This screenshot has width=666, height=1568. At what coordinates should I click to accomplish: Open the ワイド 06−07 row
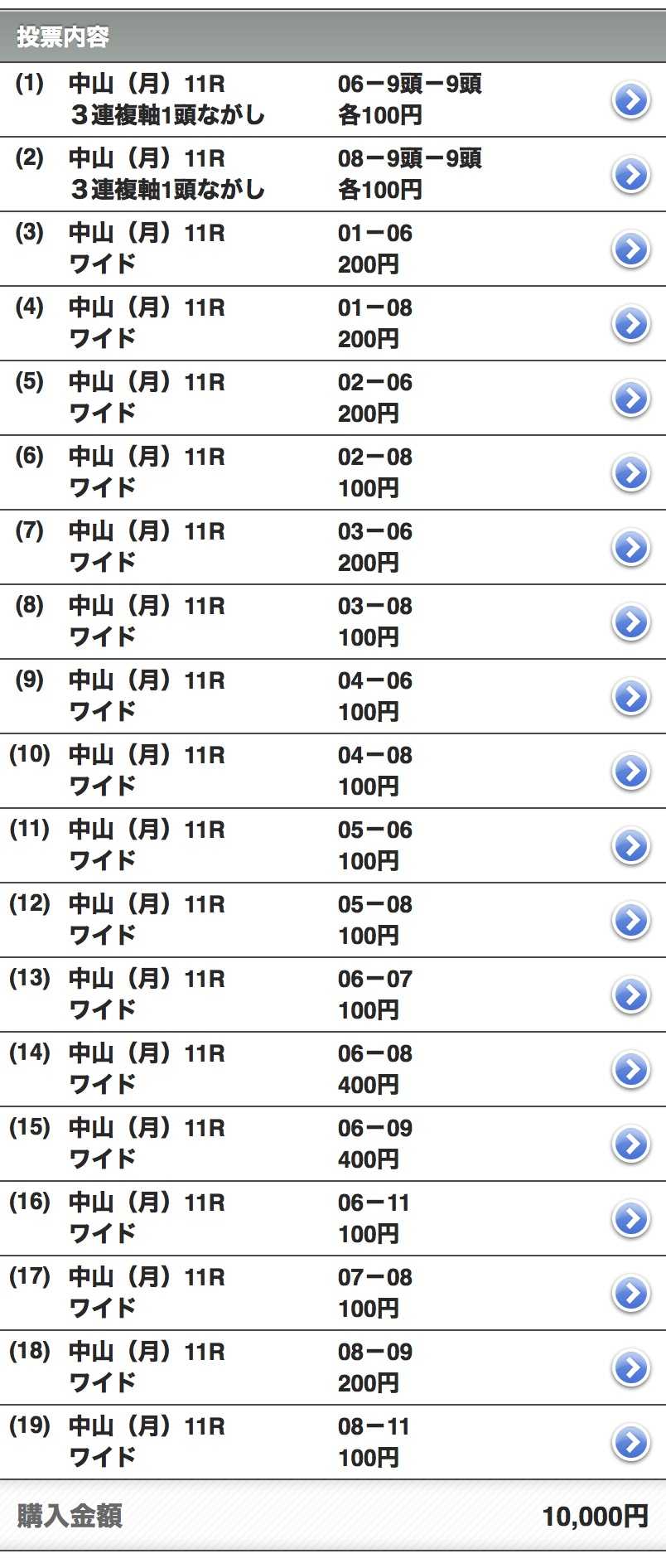click(630, 995)
